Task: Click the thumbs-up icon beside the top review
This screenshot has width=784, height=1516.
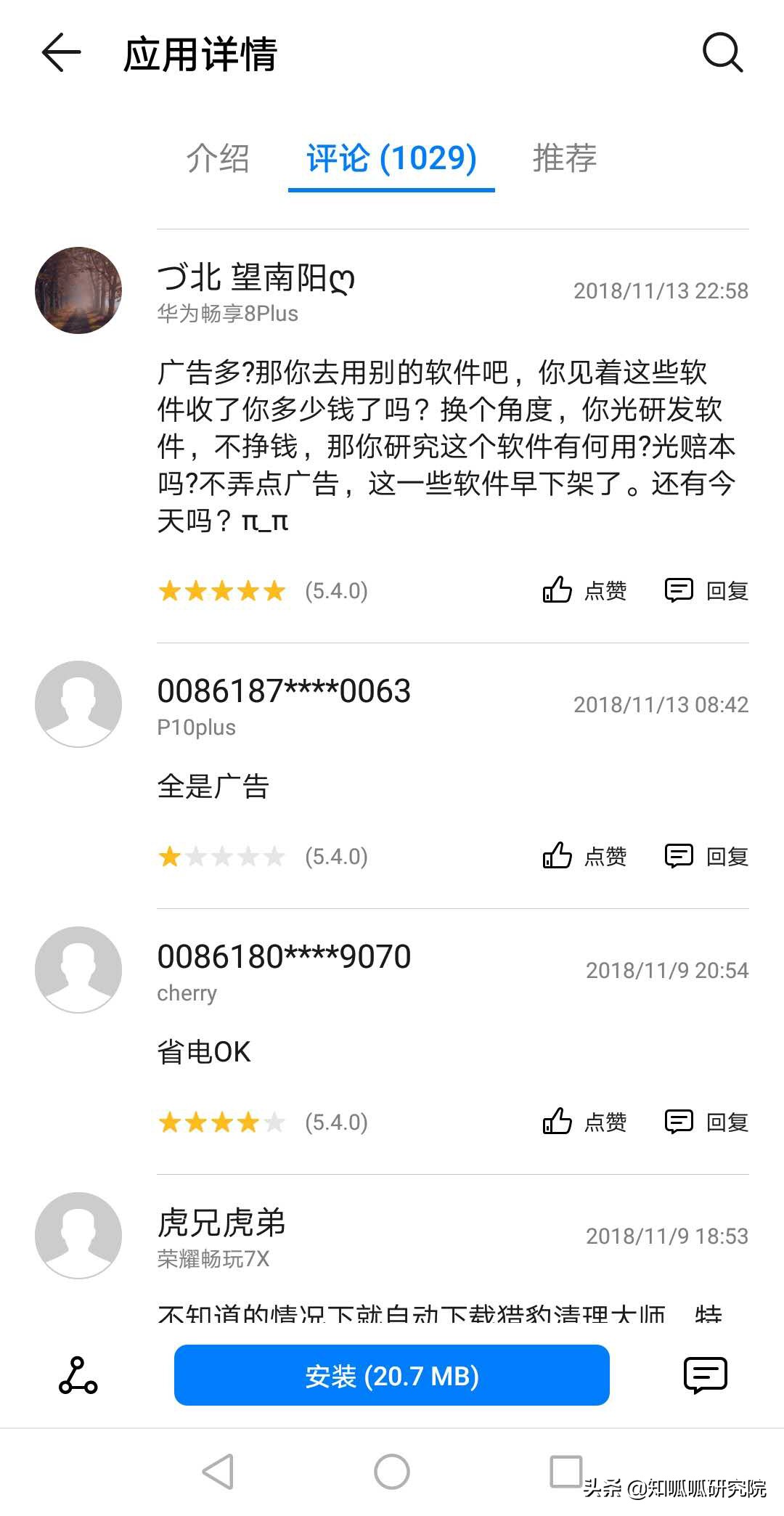Action: pos(556,590)
